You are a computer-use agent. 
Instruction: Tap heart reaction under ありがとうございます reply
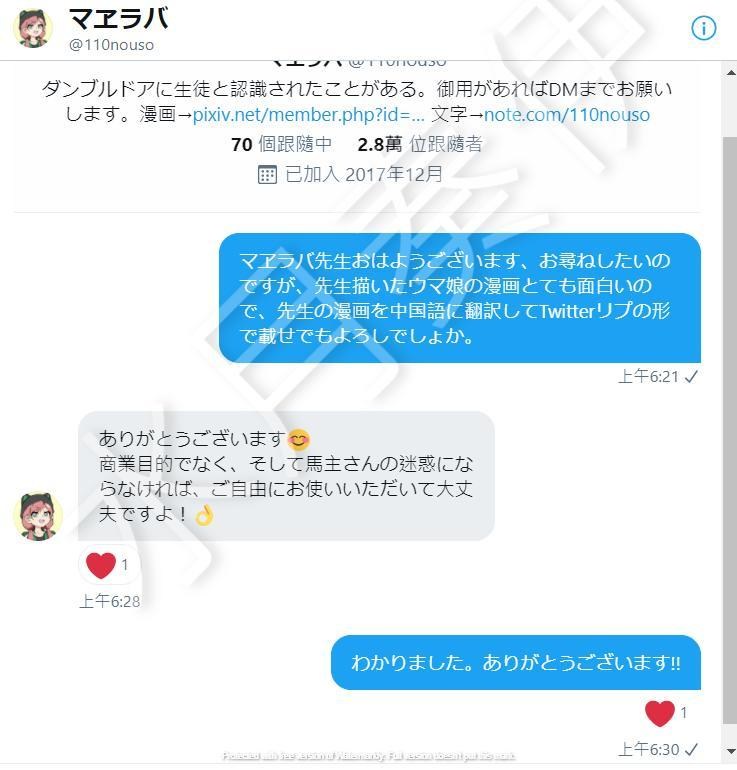coord(101,565)
